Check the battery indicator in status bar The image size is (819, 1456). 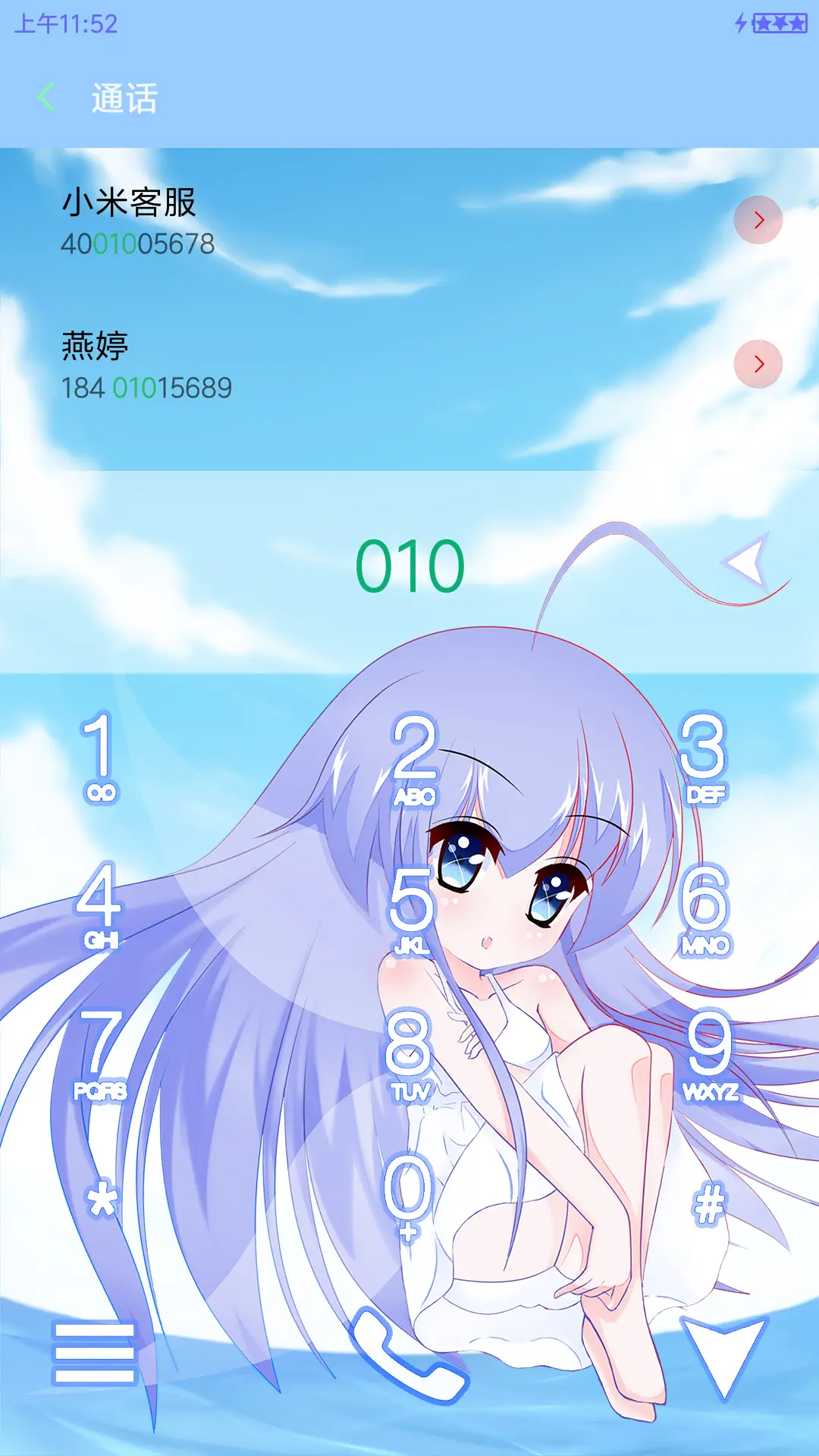(x=775, y=21)
